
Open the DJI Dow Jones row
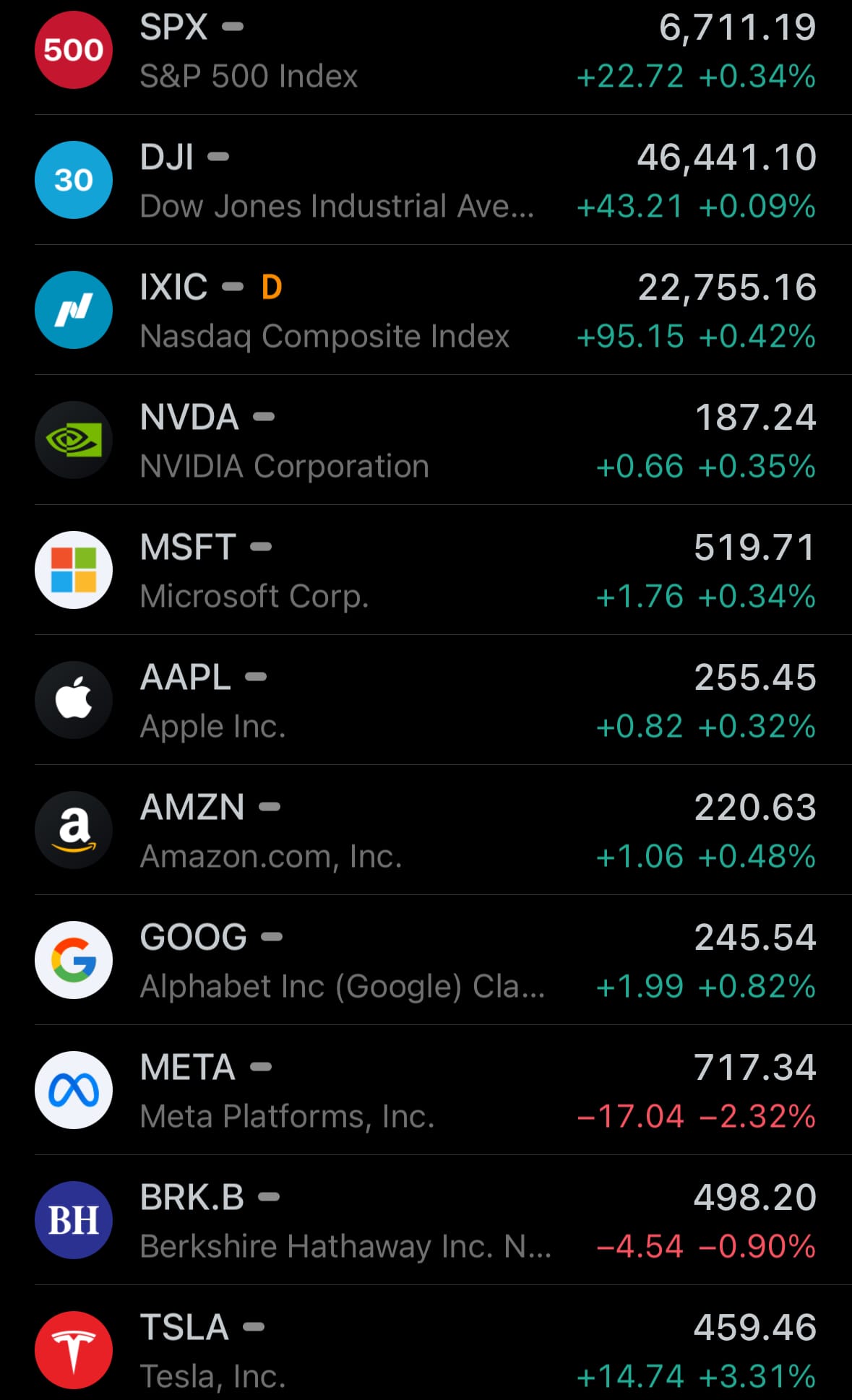(x=426, y=181)
